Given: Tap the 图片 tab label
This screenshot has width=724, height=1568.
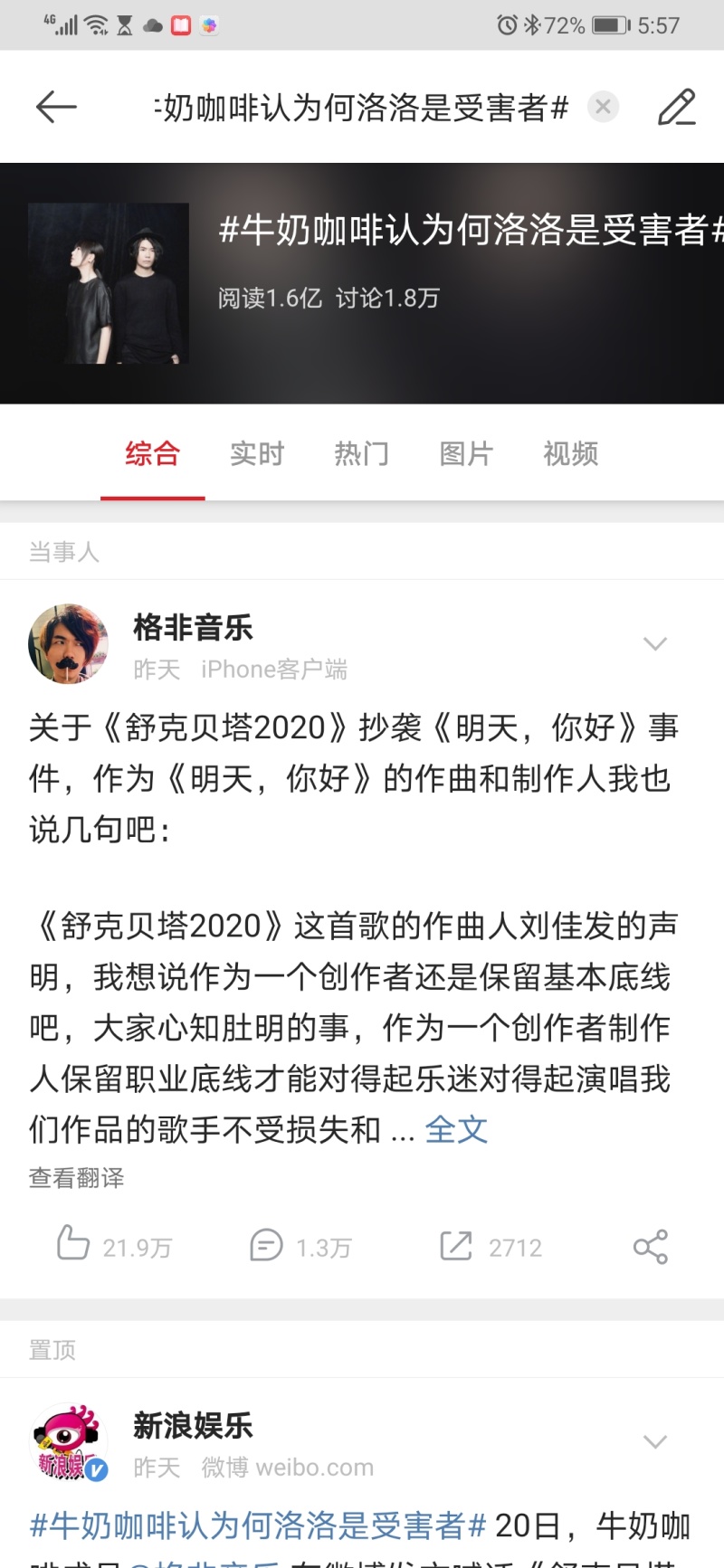Looking at the screenshot, I should click(x=465, y=454).
